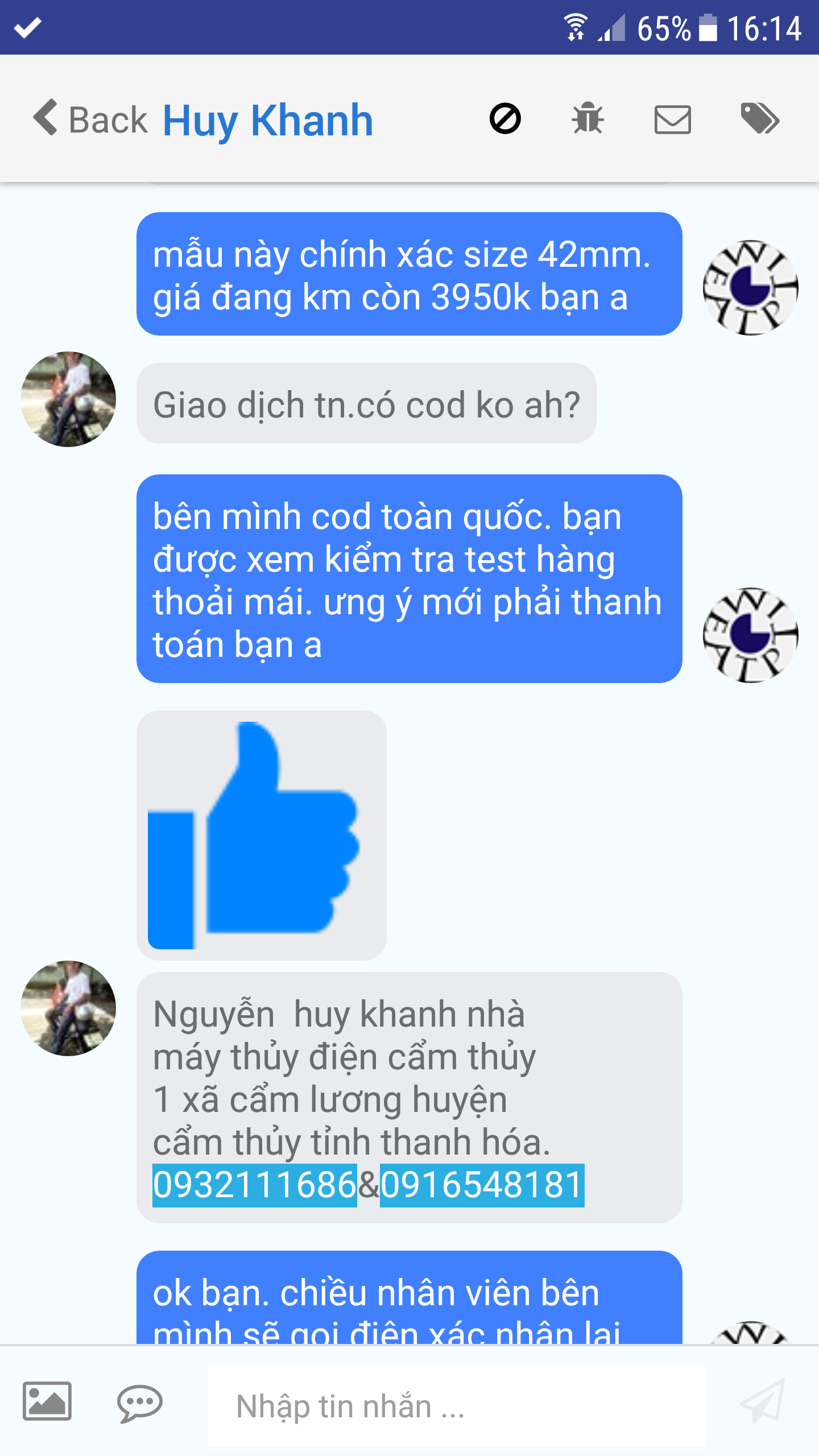Go back to the previous screen
The image size is (819, 1456).
point(91,119)
